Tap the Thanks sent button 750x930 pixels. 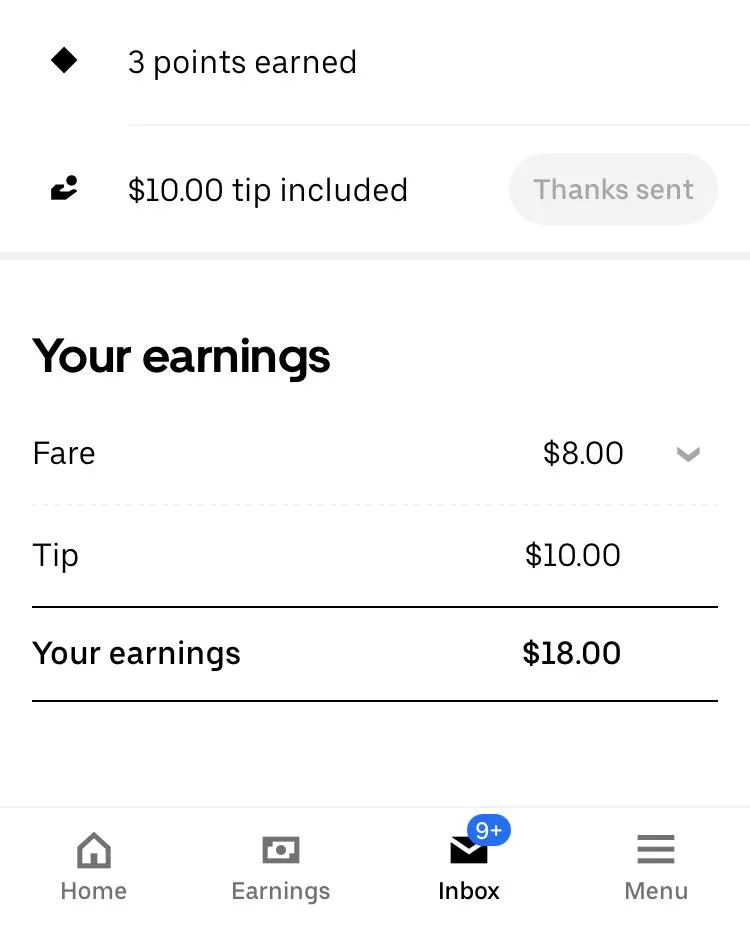(613, 190)
